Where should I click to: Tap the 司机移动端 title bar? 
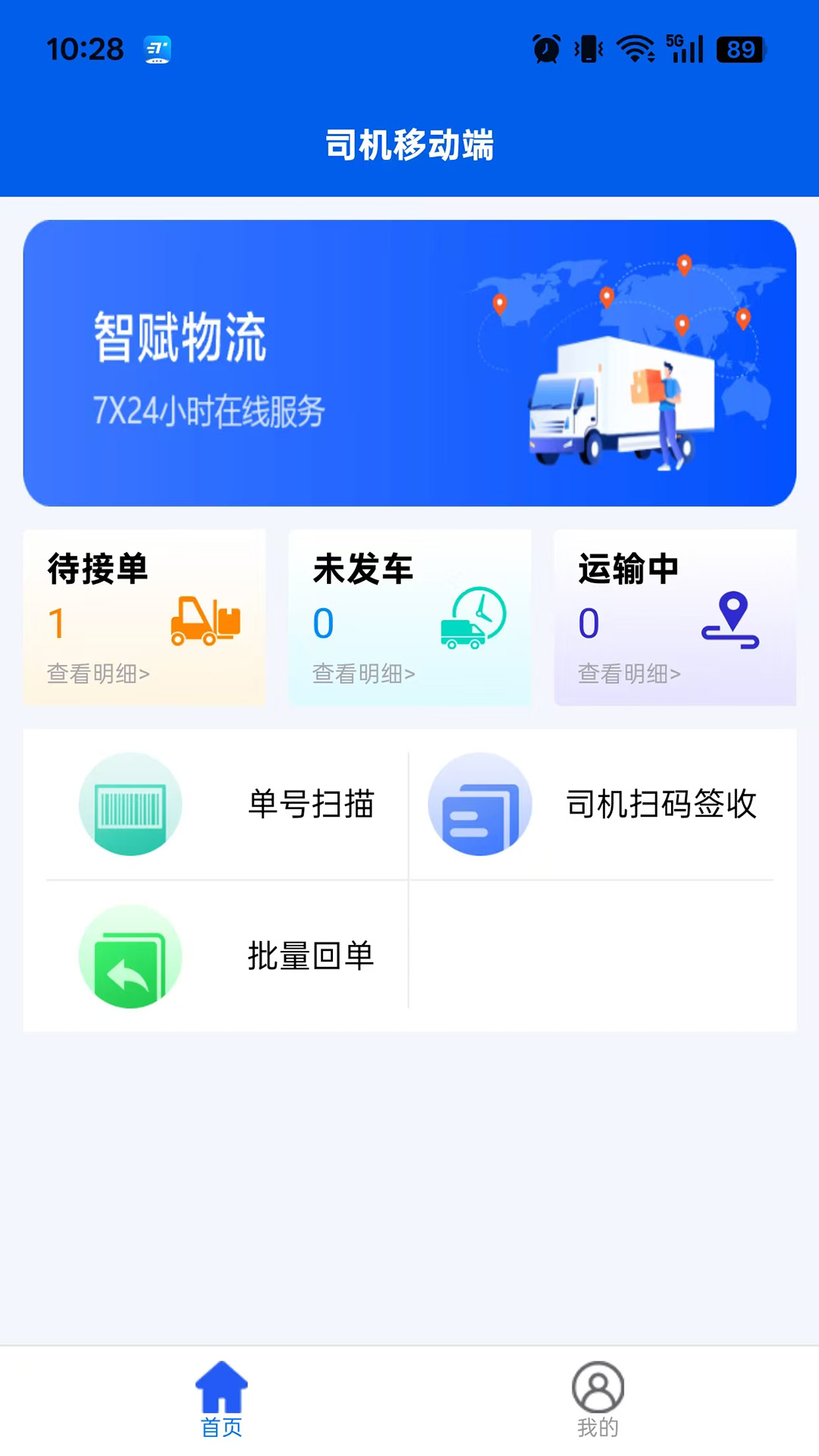point(409,146)
